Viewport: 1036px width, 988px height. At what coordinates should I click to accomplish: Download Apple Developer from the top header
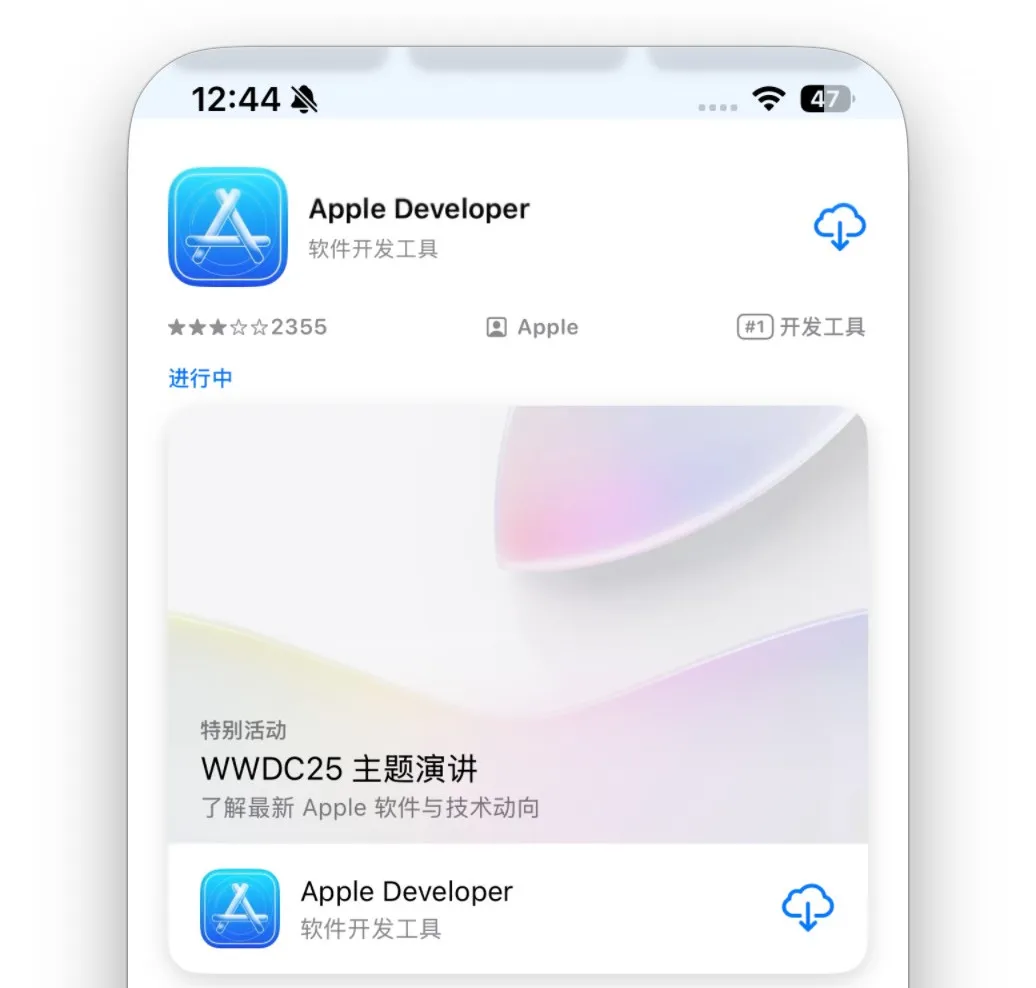pos(839,226)
